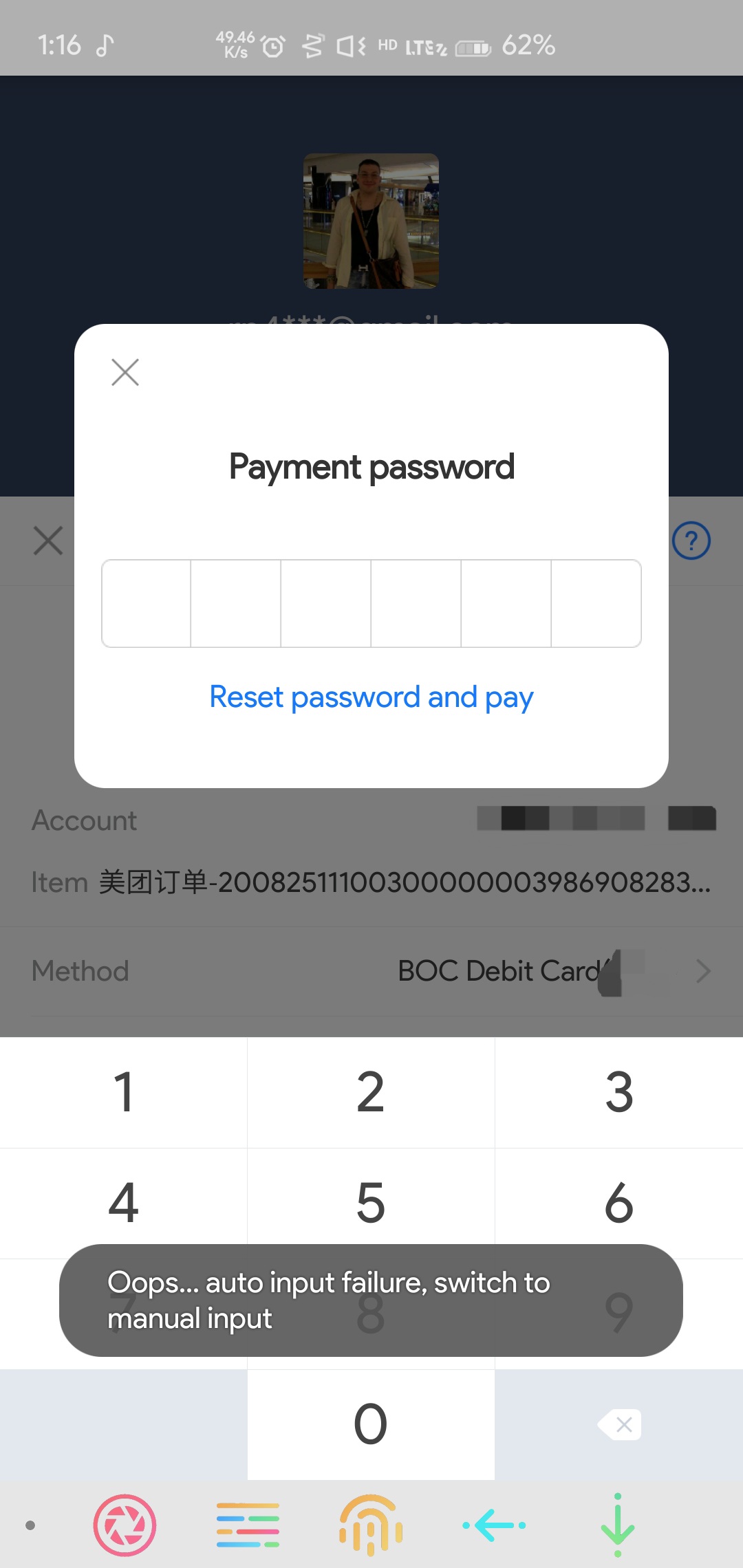Open the colorful text-lines icon in bottom bar
This screenshot has height=1568, width=743.
tap(248, 1525)
